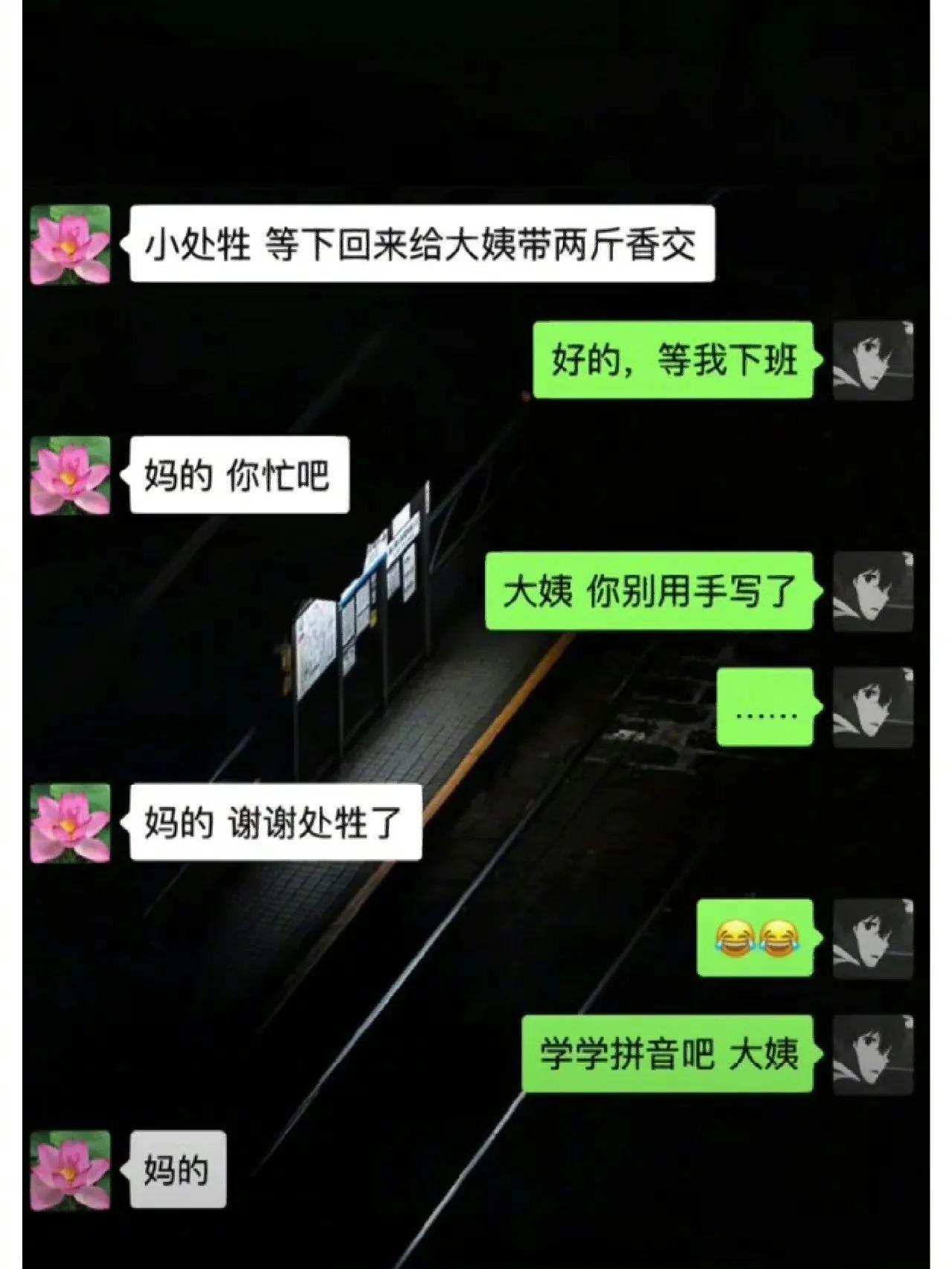Open the lotus flower avatar of 大姨
This screenshot has height=1269, width=952.
(72, 244)
